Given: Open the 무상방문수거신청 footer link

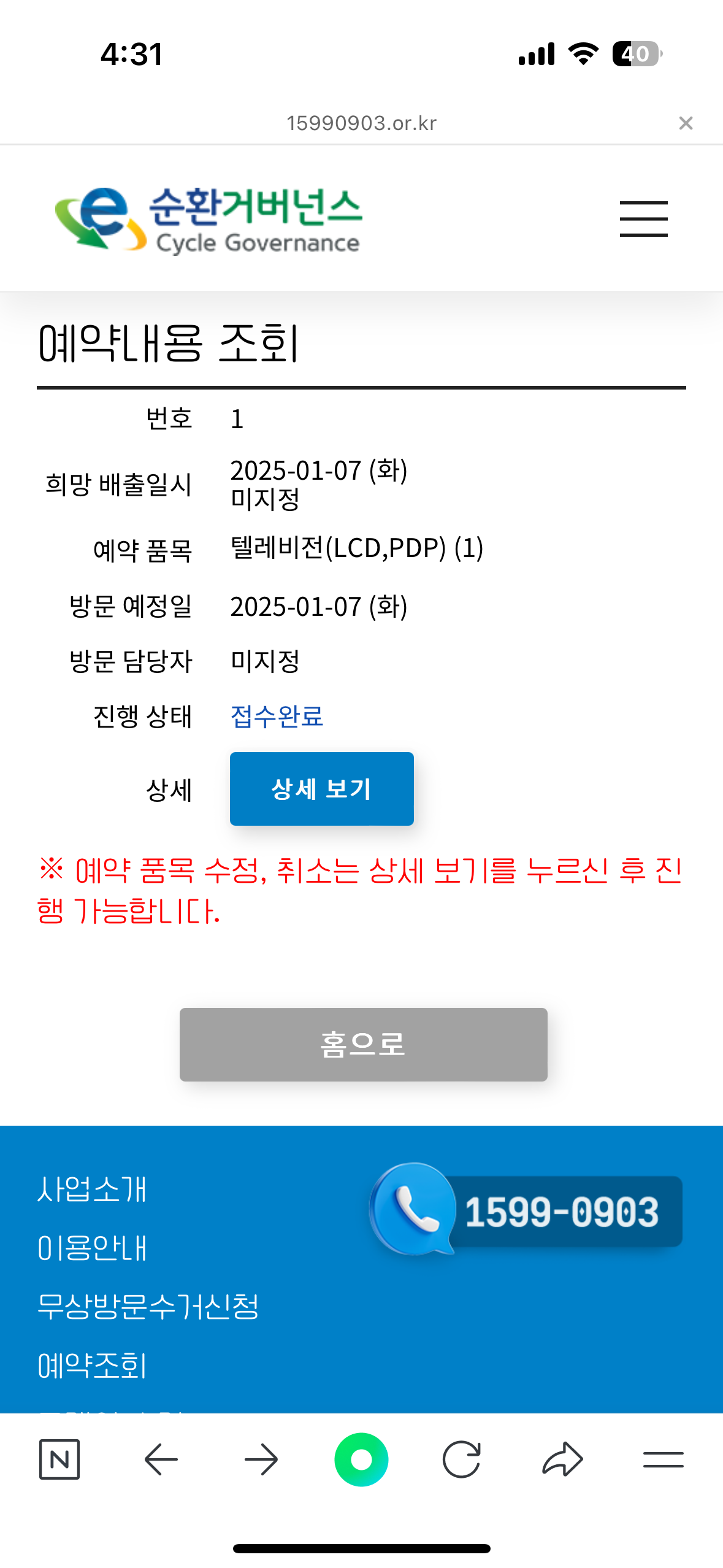Looking at the screenshot, I should click(x=148, y=1307).
